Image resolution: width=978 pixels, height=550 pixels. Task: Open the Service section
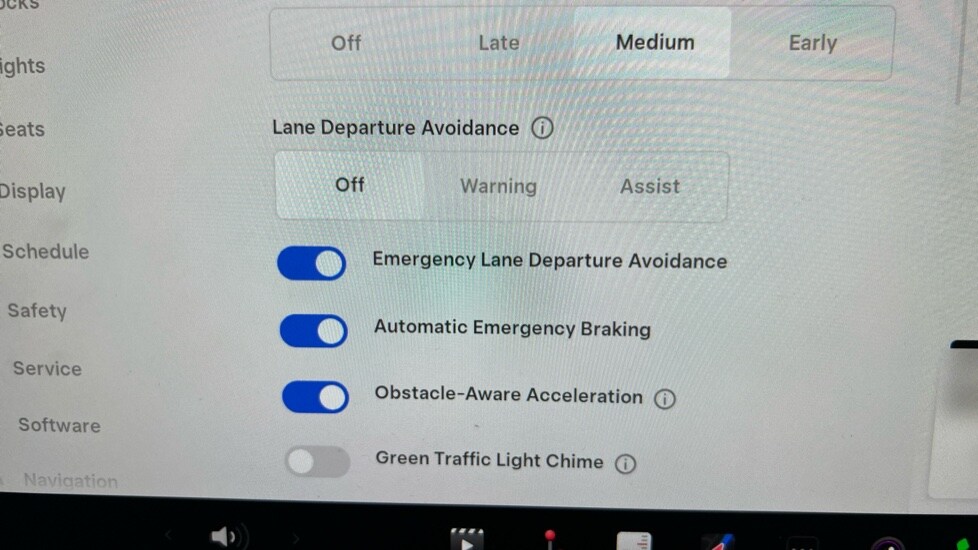click(47, 369)
